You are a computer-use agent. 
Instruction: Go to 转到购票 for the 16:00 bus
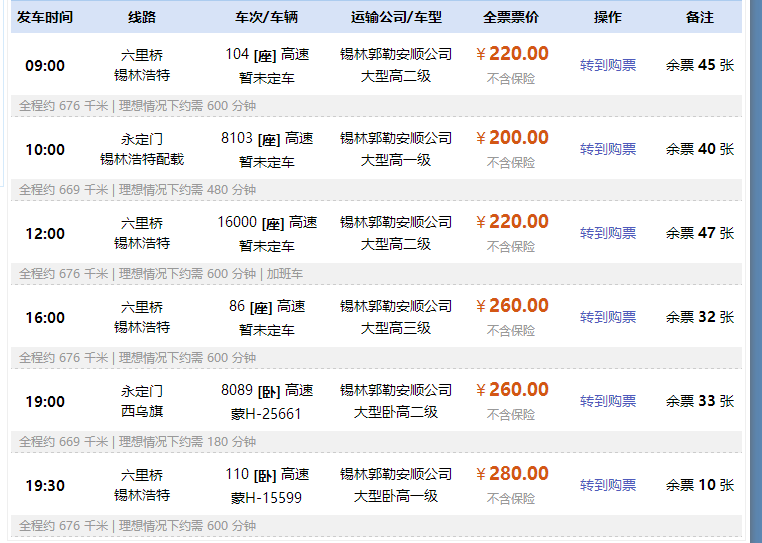607,318
